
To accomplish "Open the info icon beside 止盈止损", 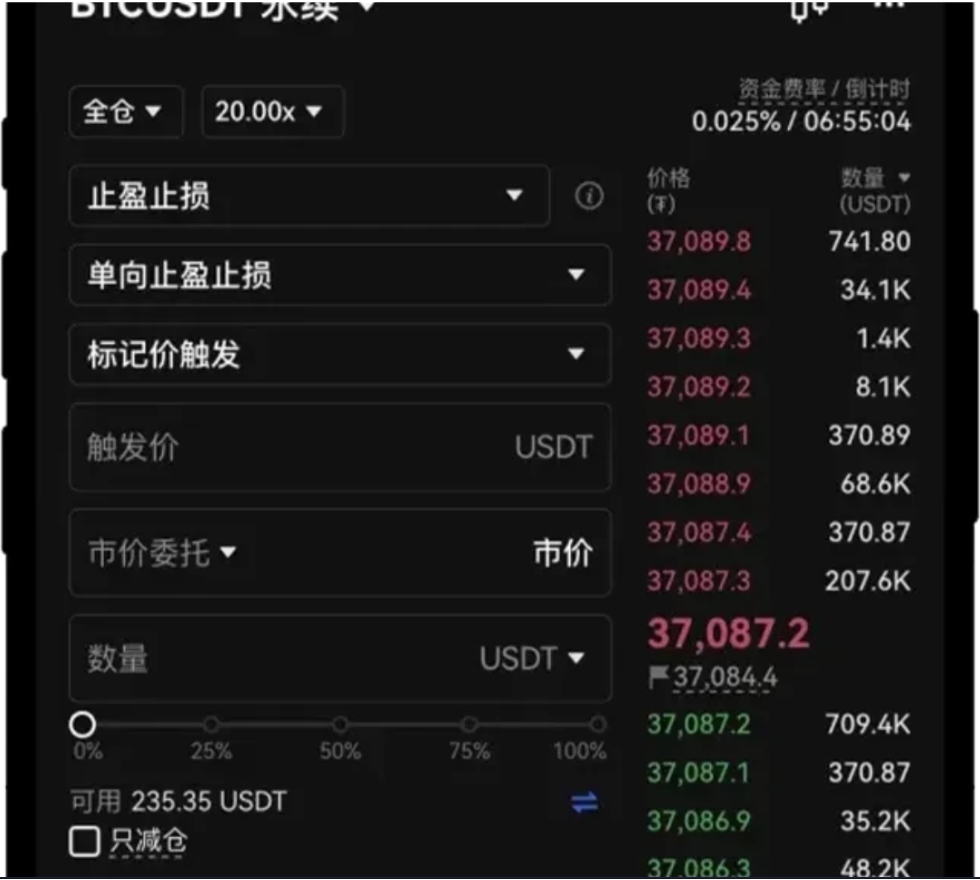I will (x=589, y=196).
